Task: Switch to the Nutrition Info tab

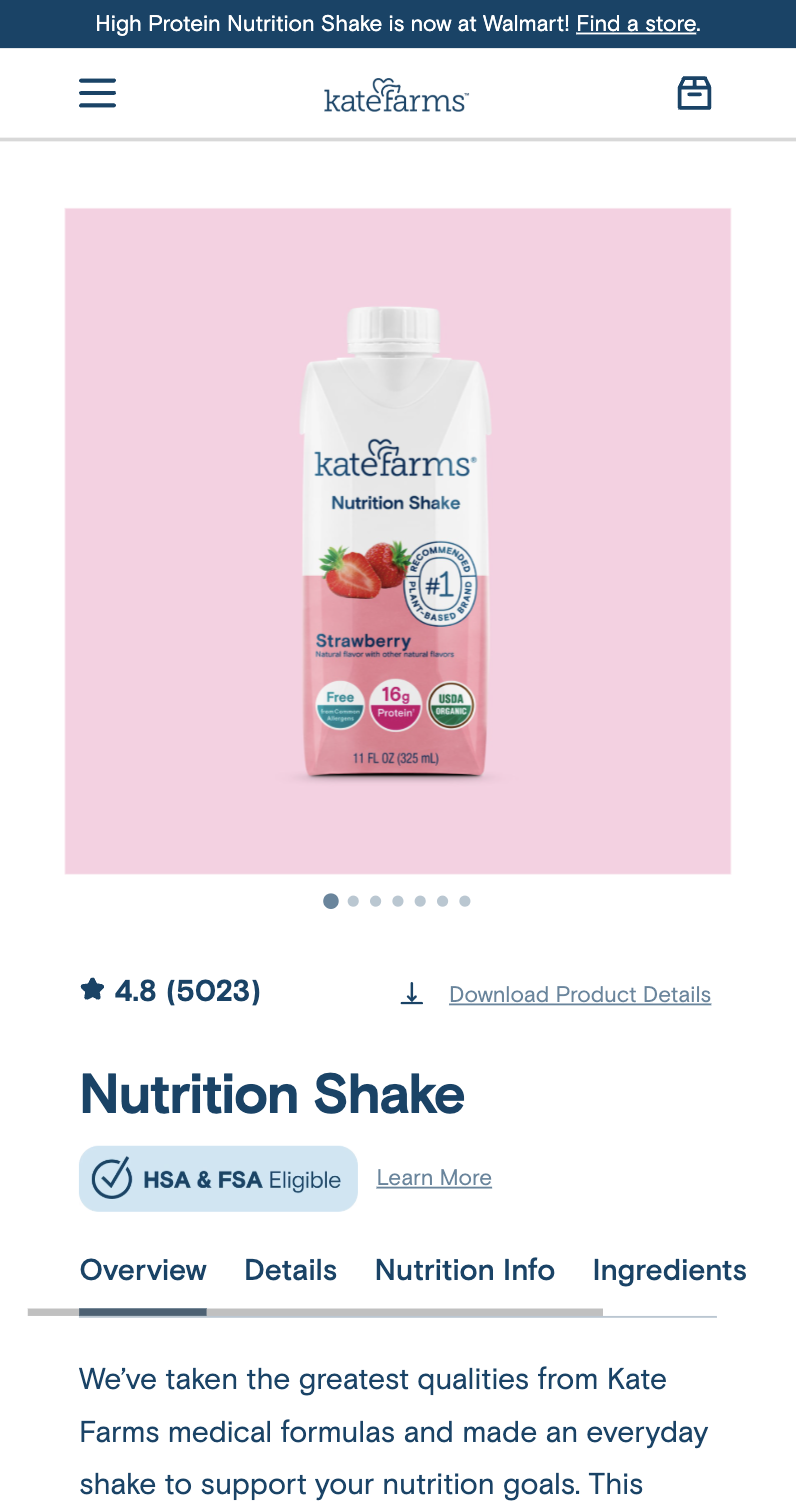Action: tap(464, 1270)
